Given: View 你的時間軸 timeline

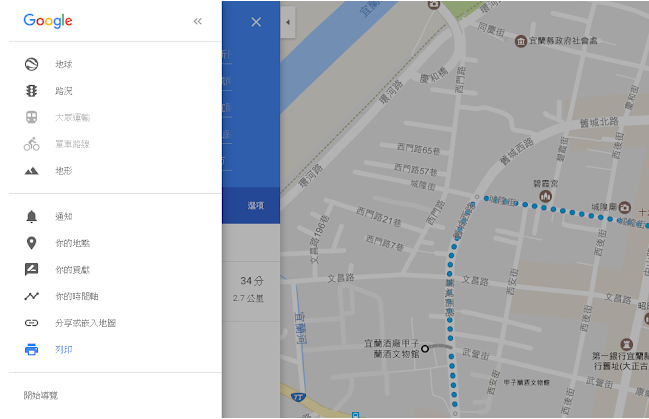Looking at the screenshot, I should point(76,296).
